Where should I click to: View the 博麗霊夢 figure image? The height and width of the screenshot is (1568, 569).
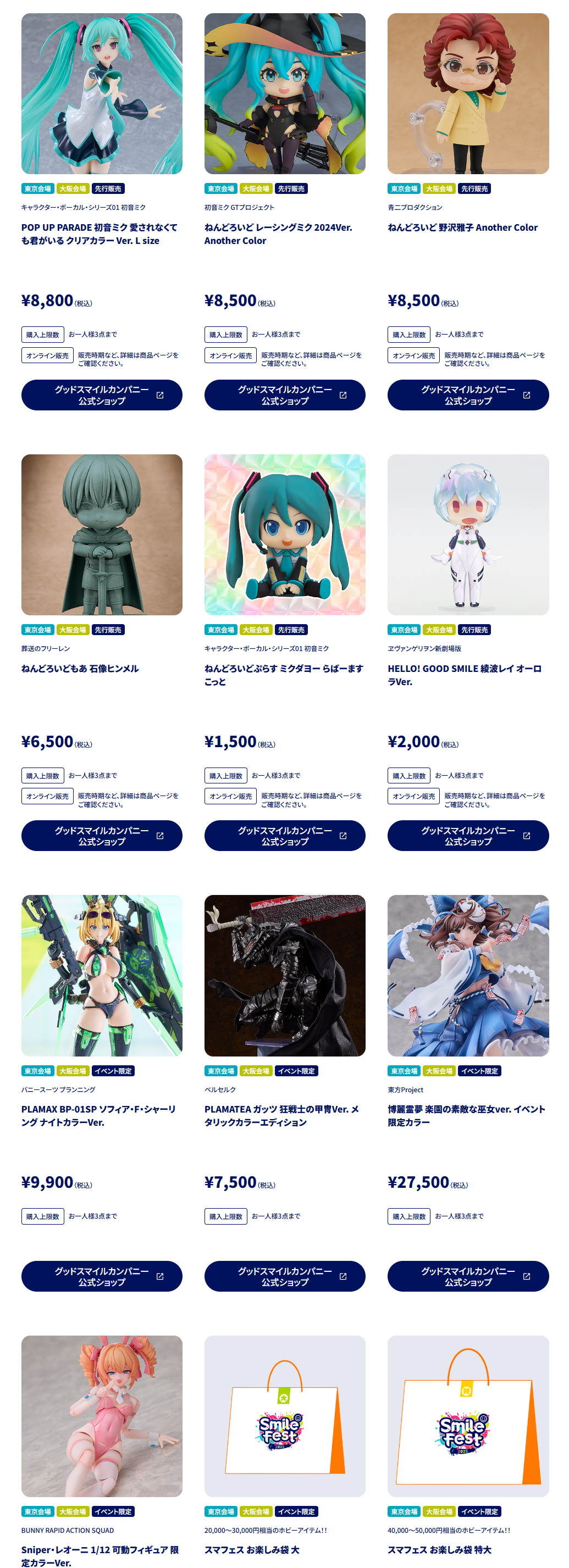pyautogui.click(x=468, y=975)
